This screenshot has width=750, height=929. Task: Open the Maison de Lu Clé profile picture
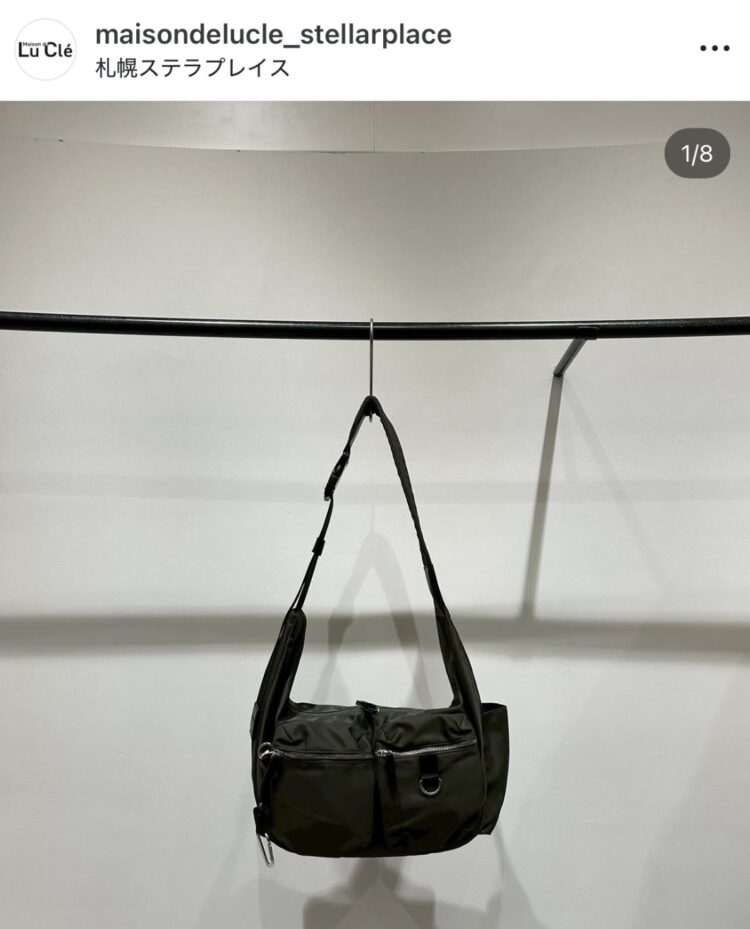[45, 49]
